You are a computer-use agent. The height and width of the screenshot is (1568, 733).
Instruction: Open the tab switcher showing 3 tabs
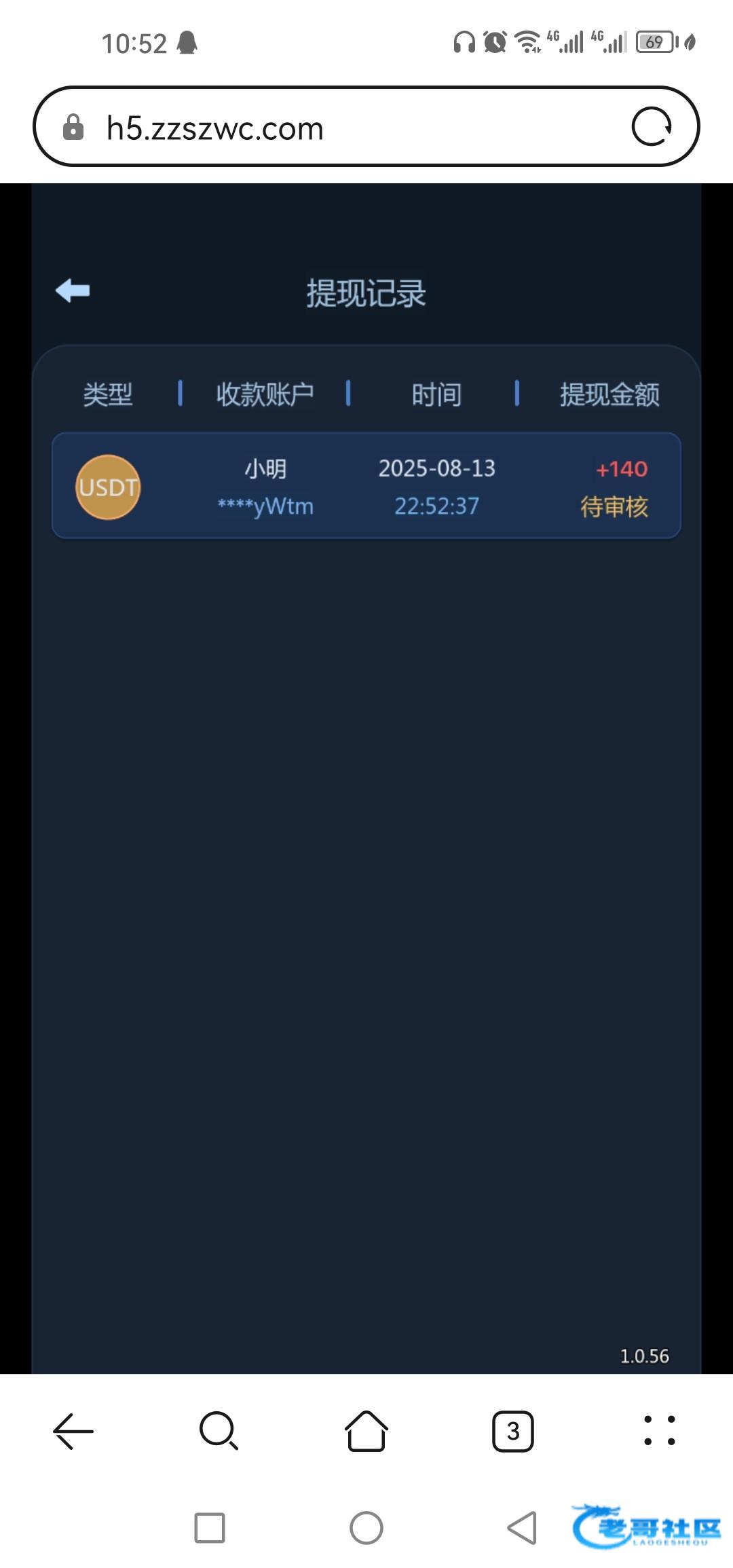(x=513, y=1432)
